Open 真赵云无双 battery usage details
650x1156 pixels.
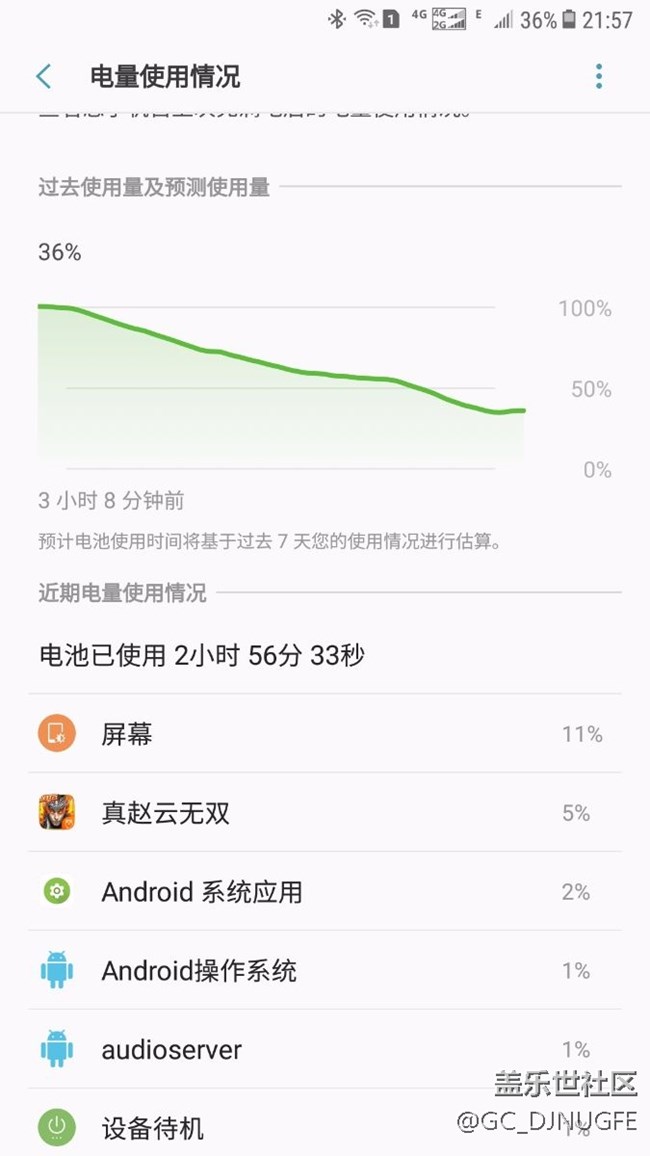pos(324,813)
